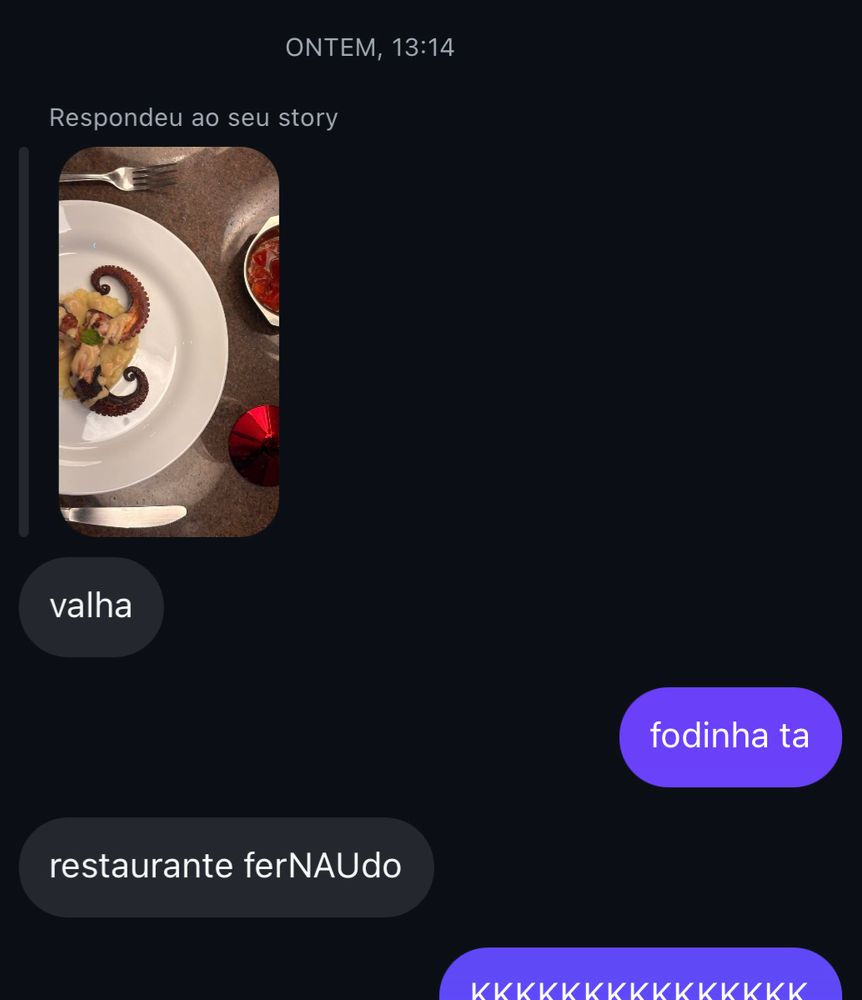Tap the 'ONTEM, 13:14' timestamp header

pyautogui.click(x=370, y=46)
